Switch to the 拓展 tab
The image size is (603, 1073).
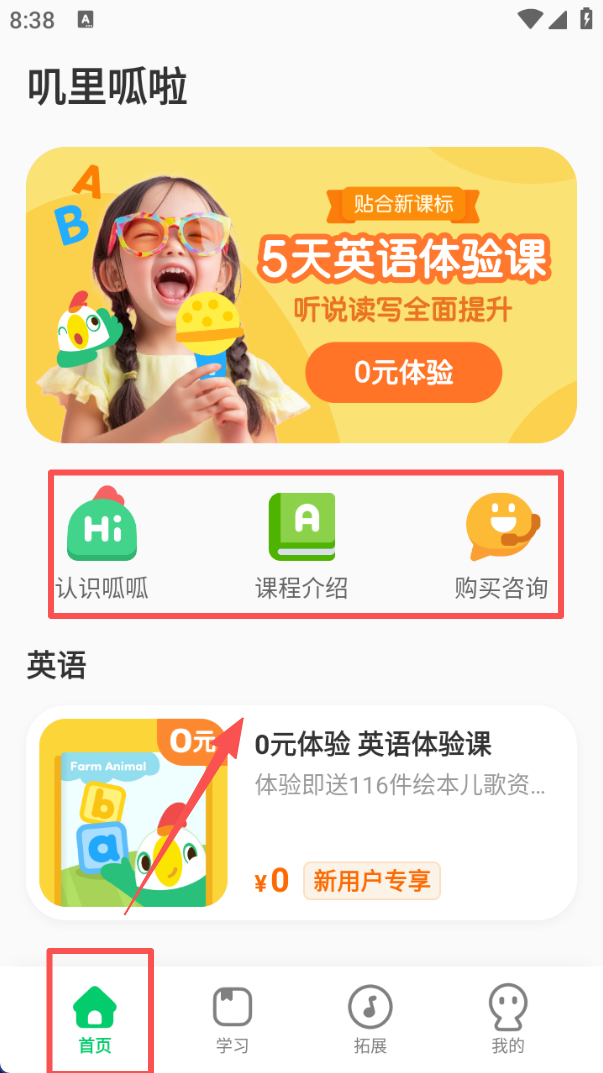pyautogui.click(x=370, y=1018)
